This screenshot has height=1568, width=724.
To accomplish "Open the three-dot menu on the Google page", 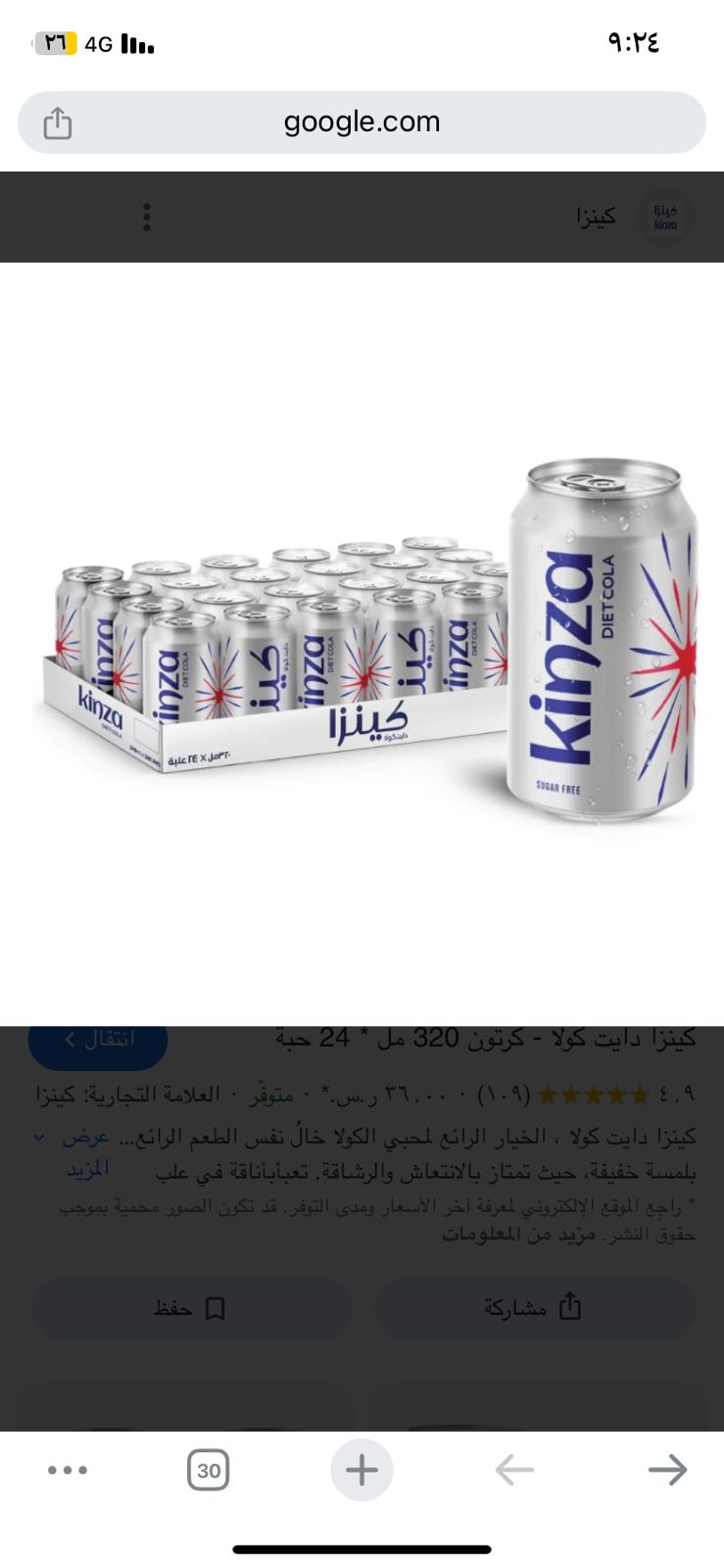I will (x=145, y=217).
